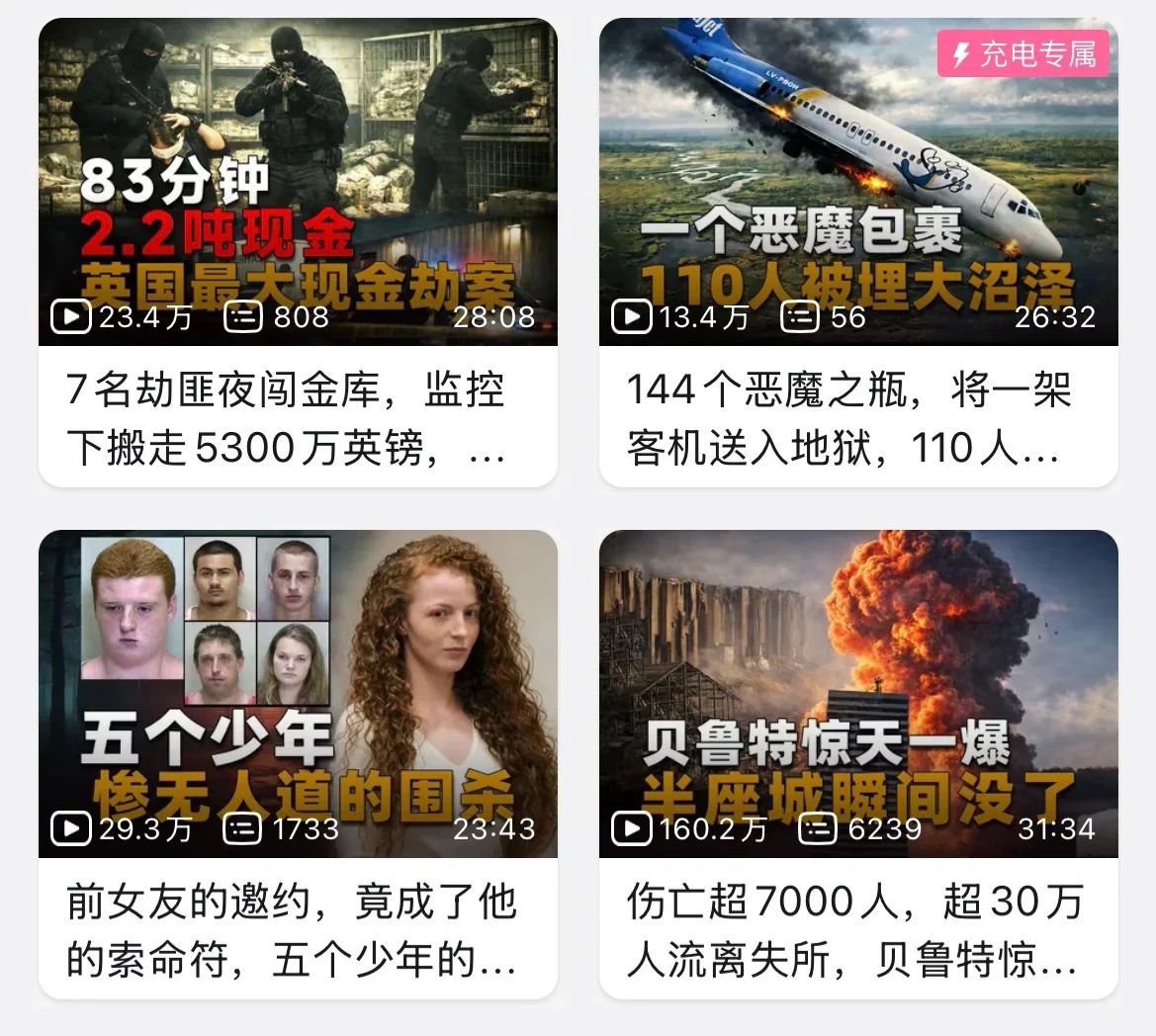Screen dimensions: 1156x1036
Task: Watch the 前女友的邀约 five teenagers video
Action: coord(298,694)
